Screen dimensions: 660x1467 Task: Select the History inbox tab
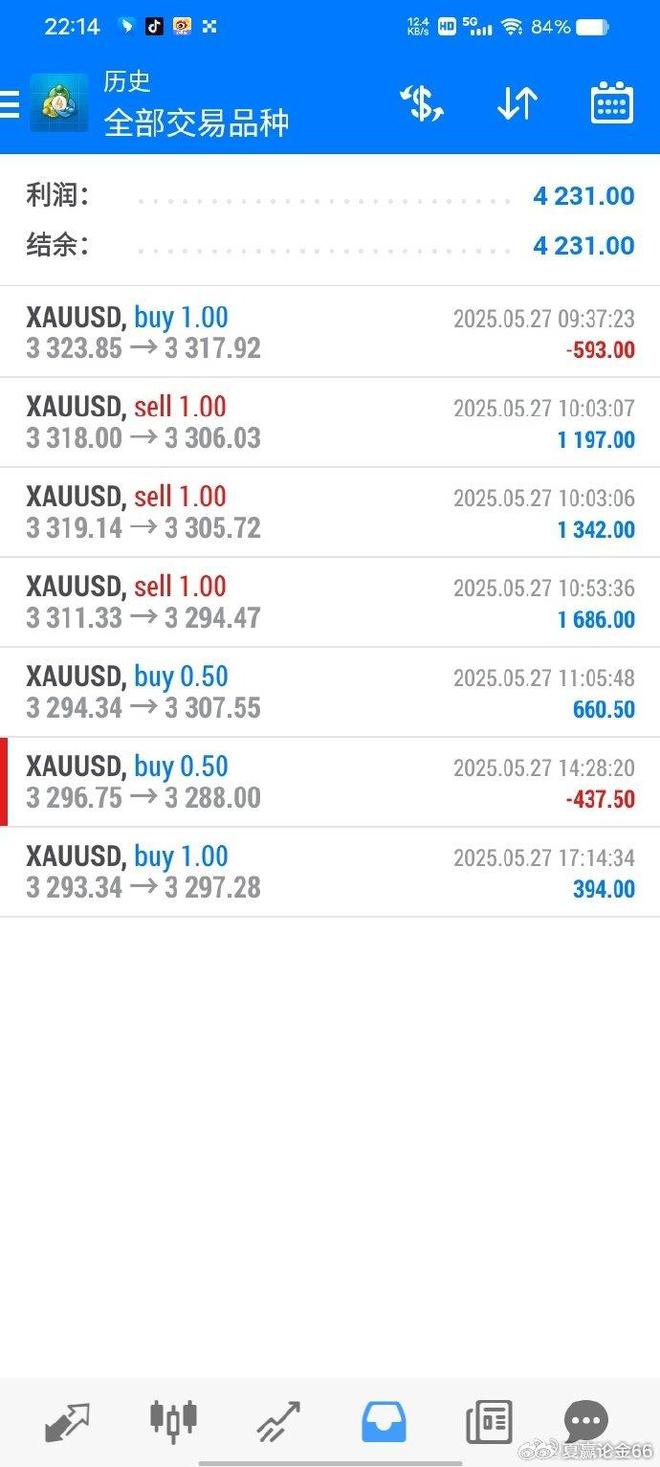[384, 1422]
